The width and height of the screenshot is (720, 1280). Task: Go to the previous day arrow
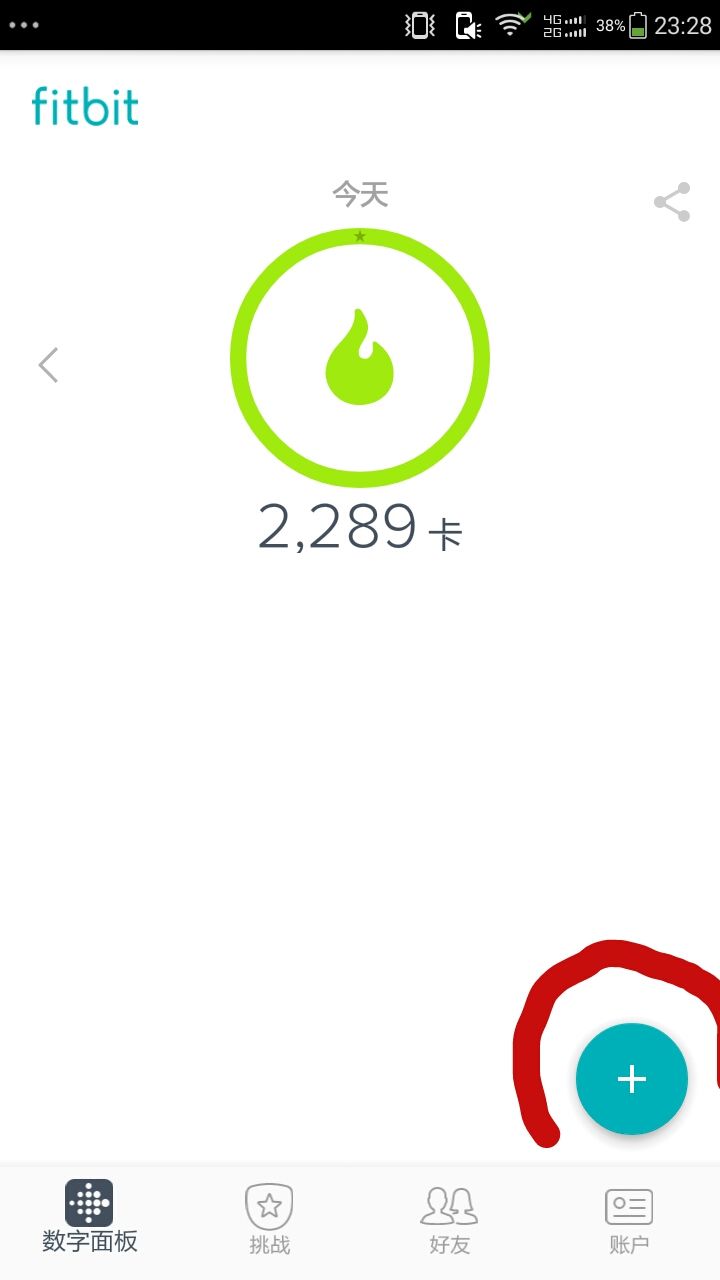[x=48, y=365]
